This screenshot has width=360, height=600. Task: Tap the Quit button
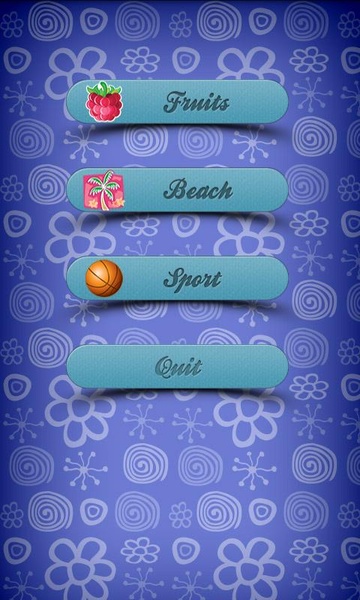[177, 367]
